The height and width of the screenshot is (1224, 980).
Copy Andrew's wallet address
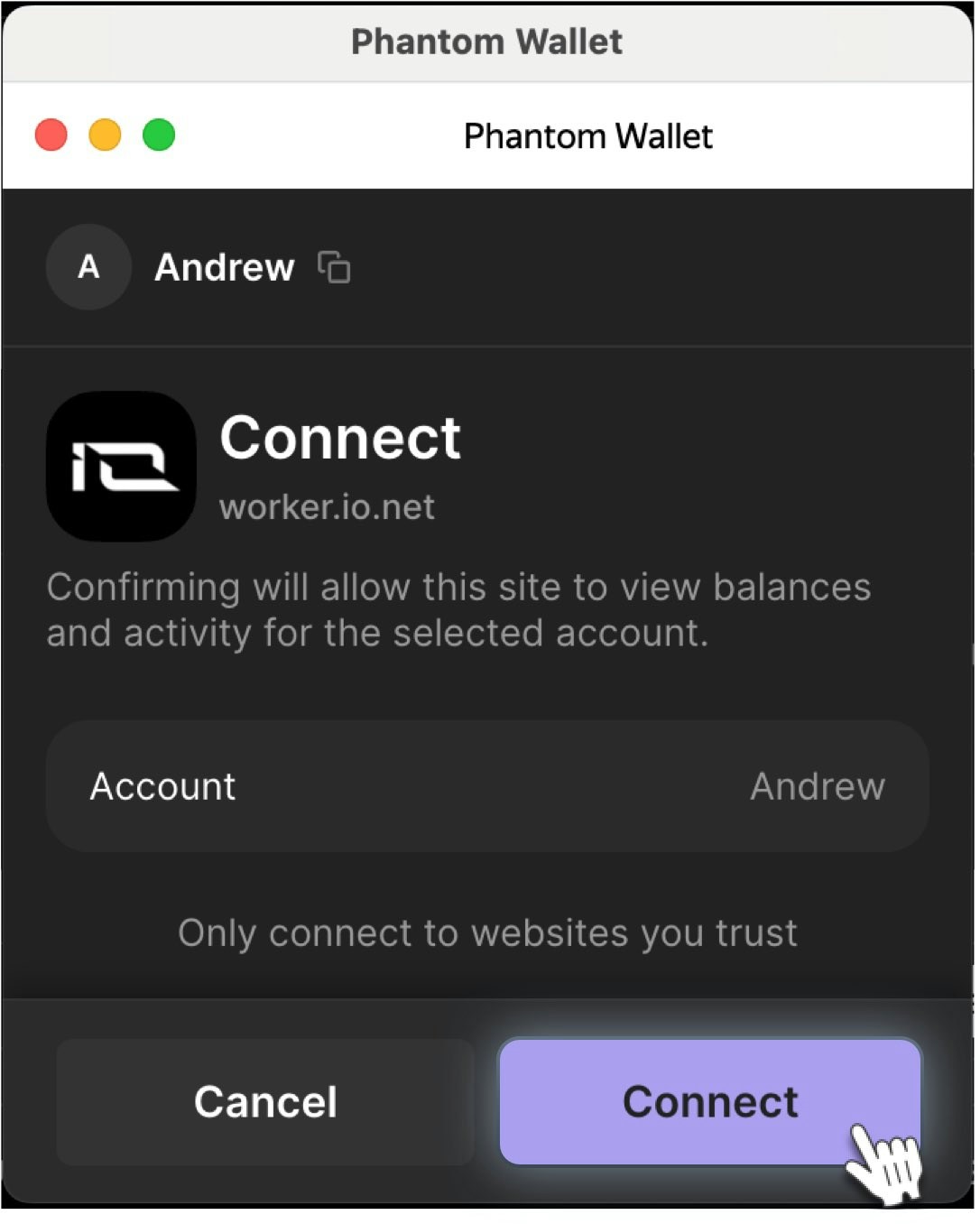(334, 267)
